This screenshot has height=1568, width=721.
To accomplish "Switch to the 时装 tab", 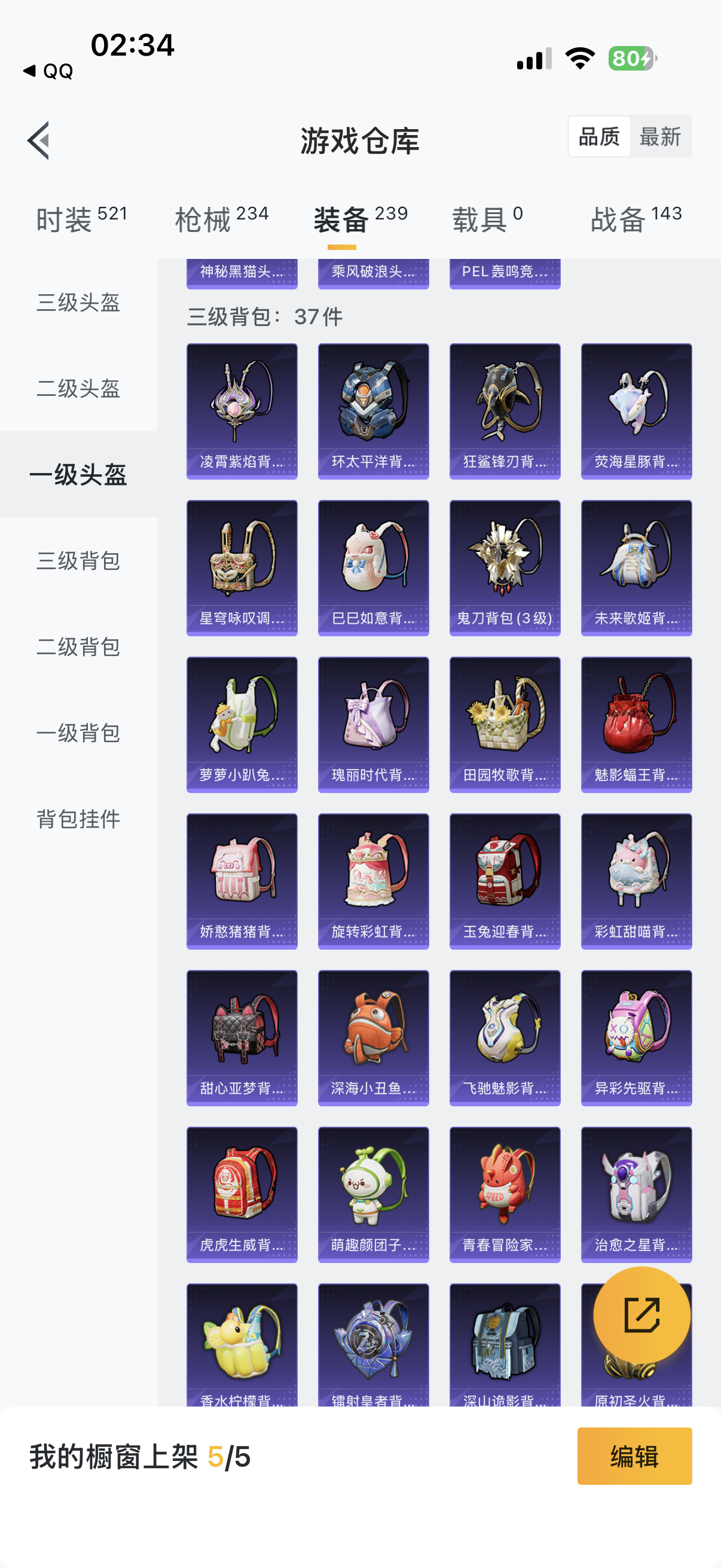I will 81,219.
